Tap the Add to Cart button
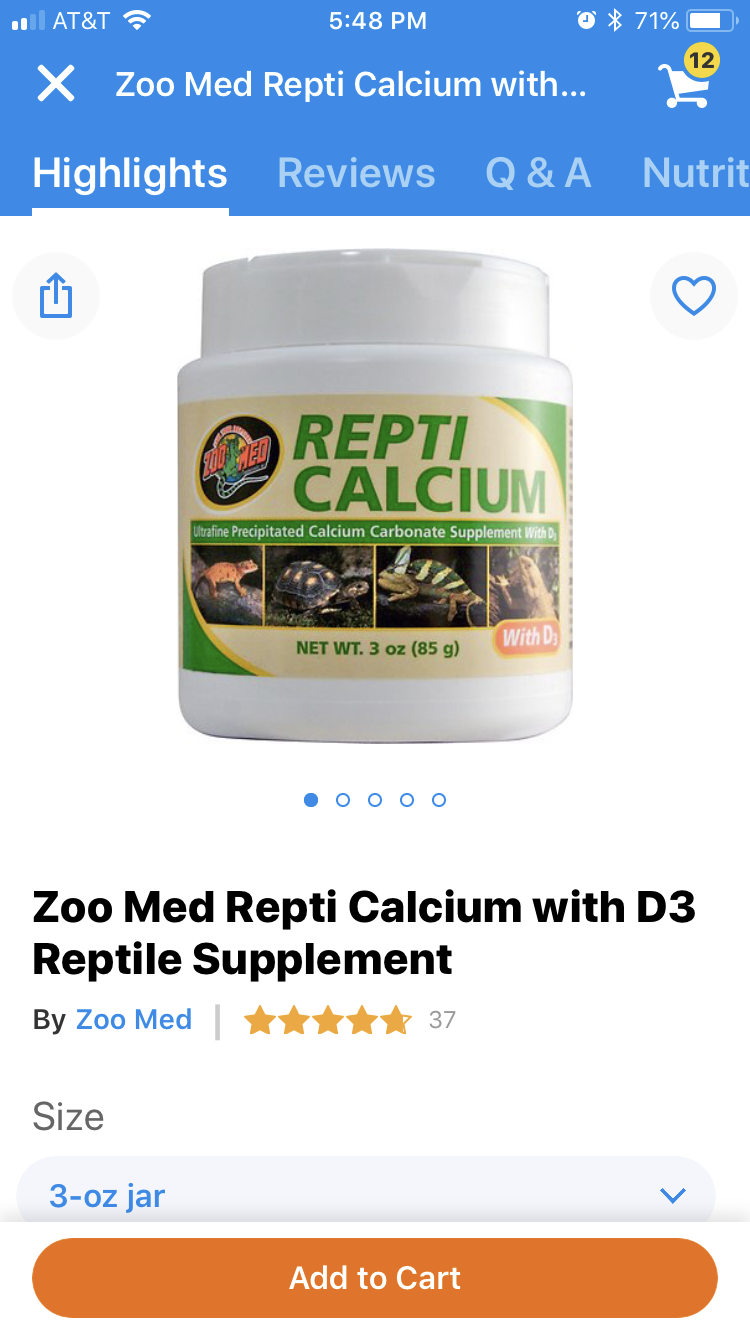 point(375,1278)
